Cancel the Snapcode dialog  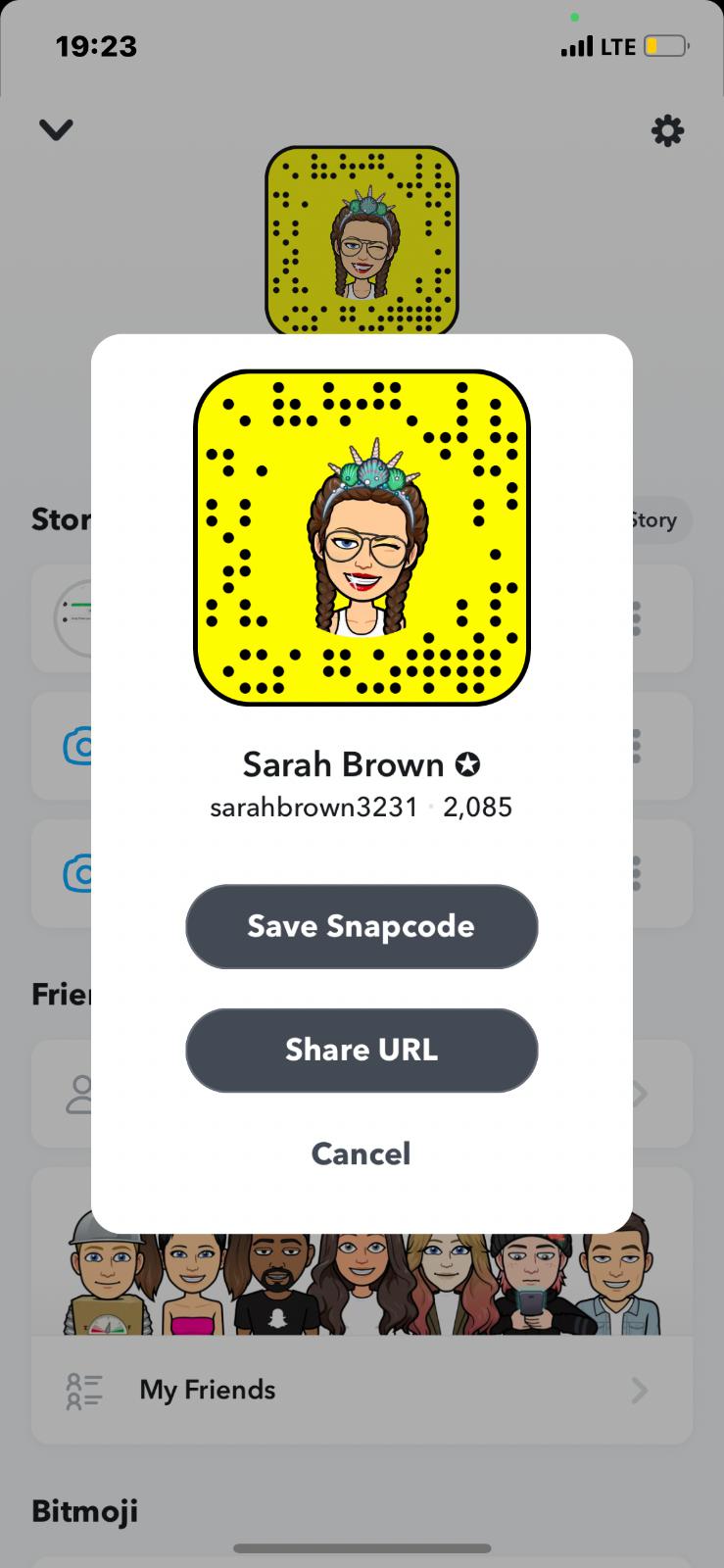tap(361, 1153)
